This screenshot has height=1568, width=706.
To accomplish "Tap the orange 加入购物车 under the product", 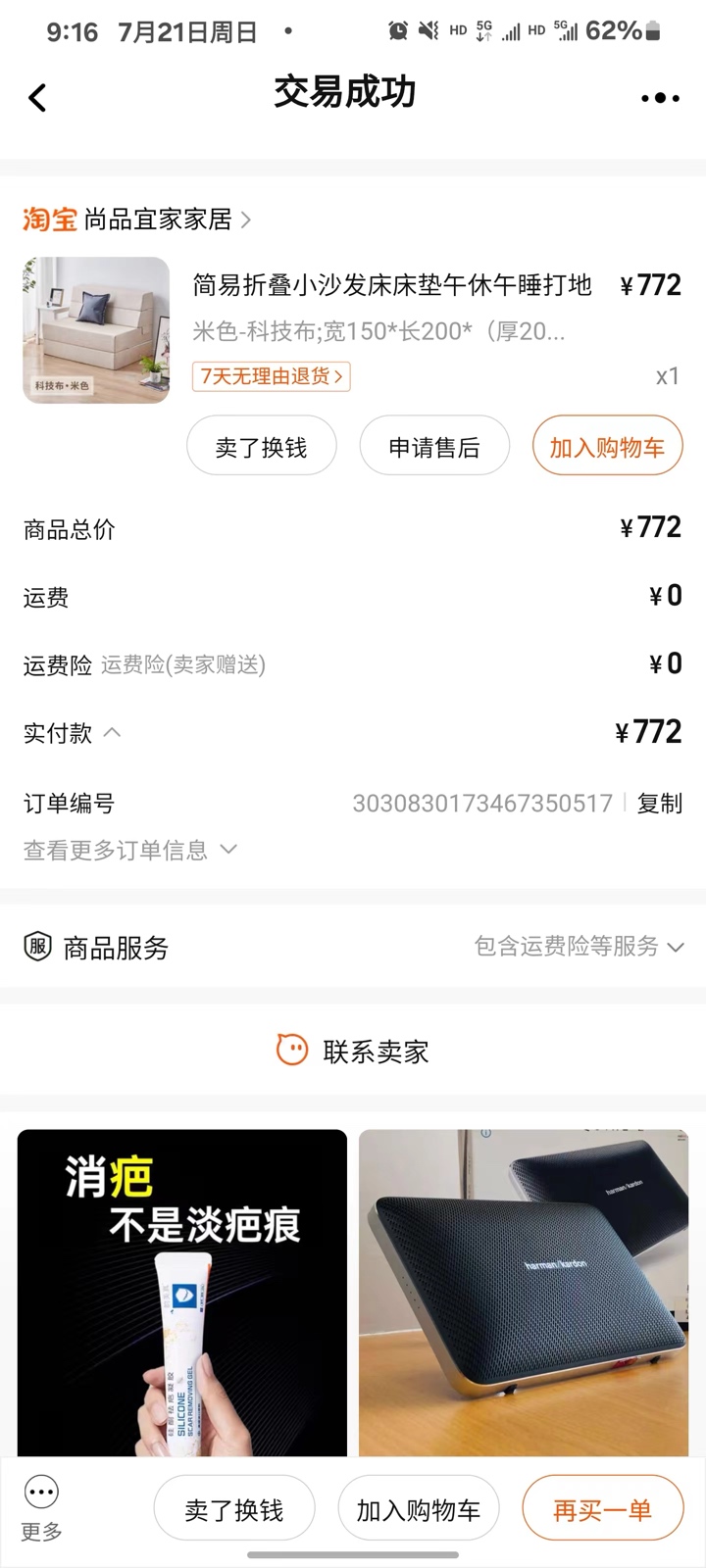I will (x=607, y=448).
